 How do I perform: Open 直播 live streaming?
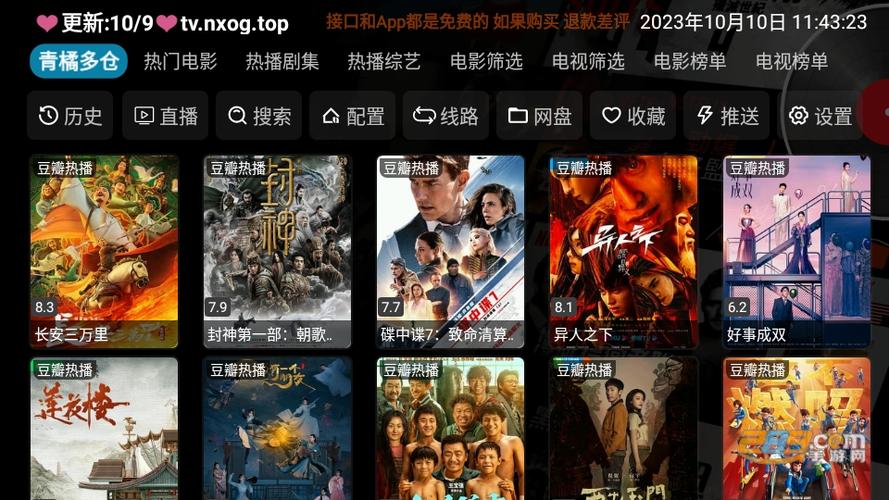pyautogui.click(x=165, y=116)
